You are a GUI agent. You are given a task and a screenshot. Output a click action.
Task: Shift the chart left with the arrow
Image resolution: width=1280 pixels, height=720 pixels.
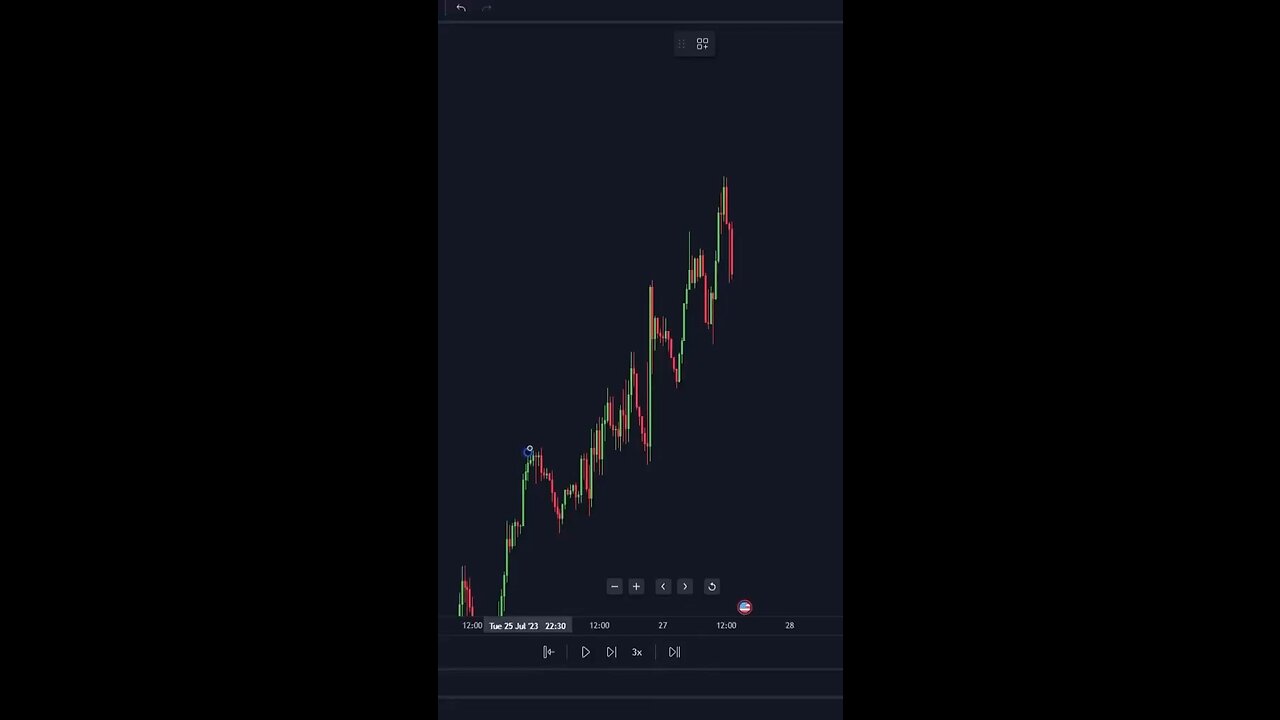click(x=663, y=587)
